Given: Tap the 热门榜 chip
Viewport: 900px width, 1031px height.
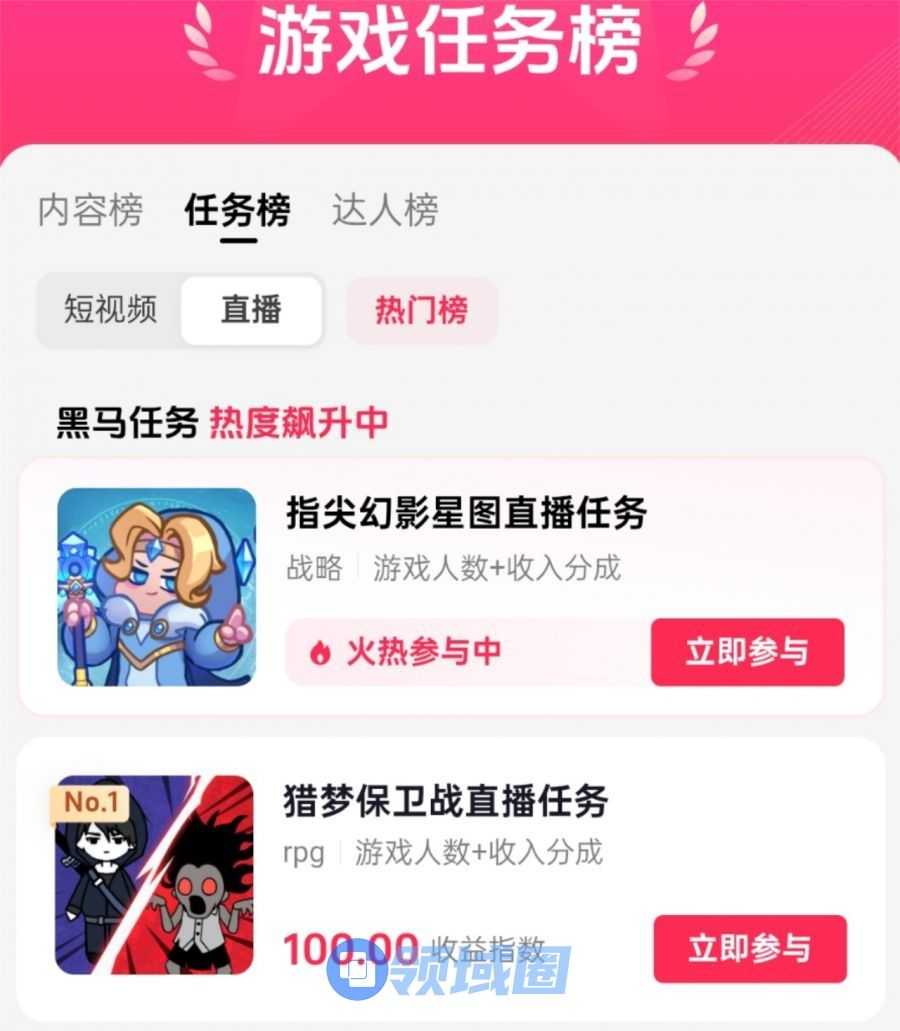Looking at the screenshot, I should (421, 311).
